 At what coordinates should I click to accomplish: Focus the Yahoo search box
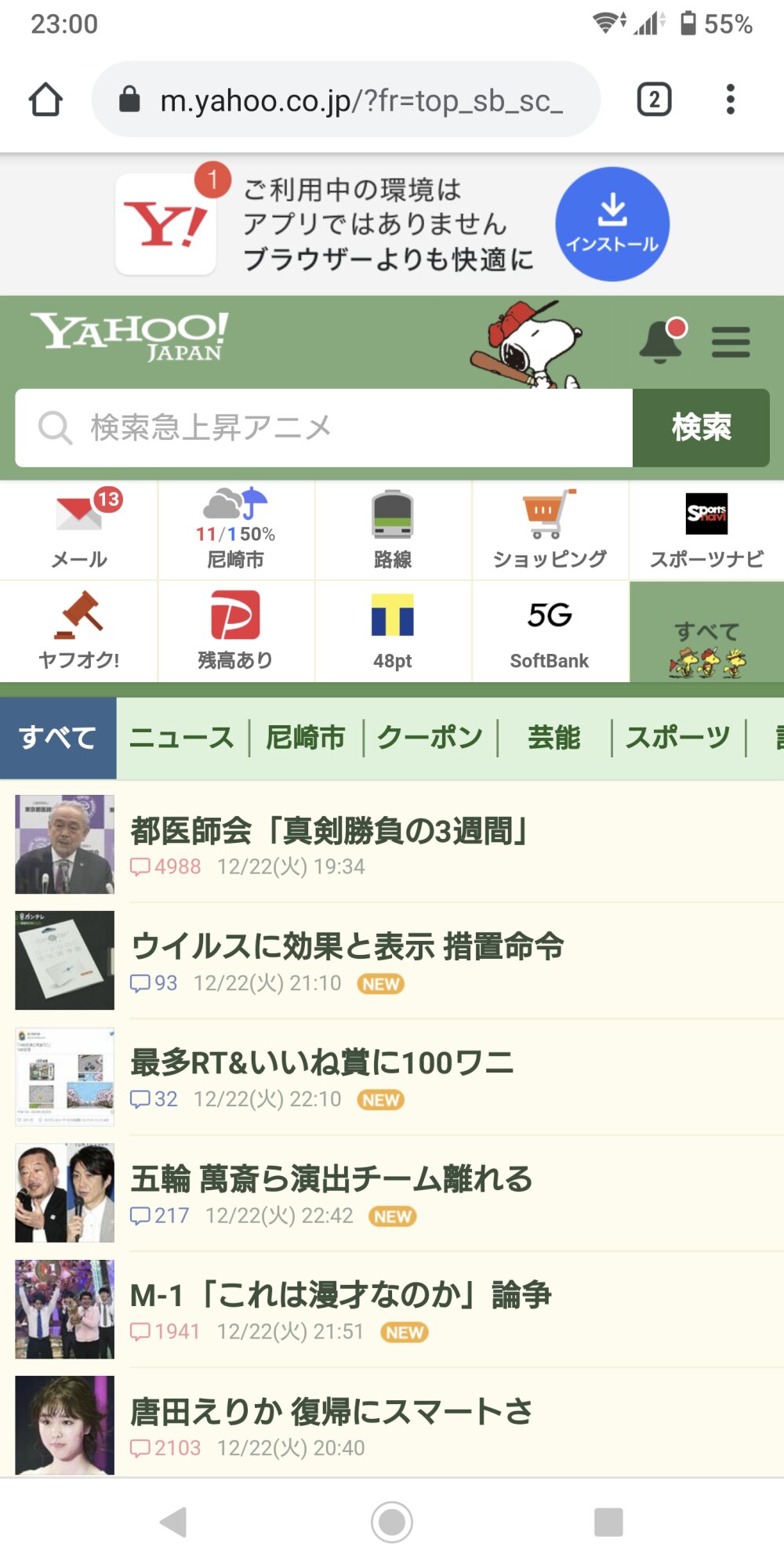pos(324,428)
